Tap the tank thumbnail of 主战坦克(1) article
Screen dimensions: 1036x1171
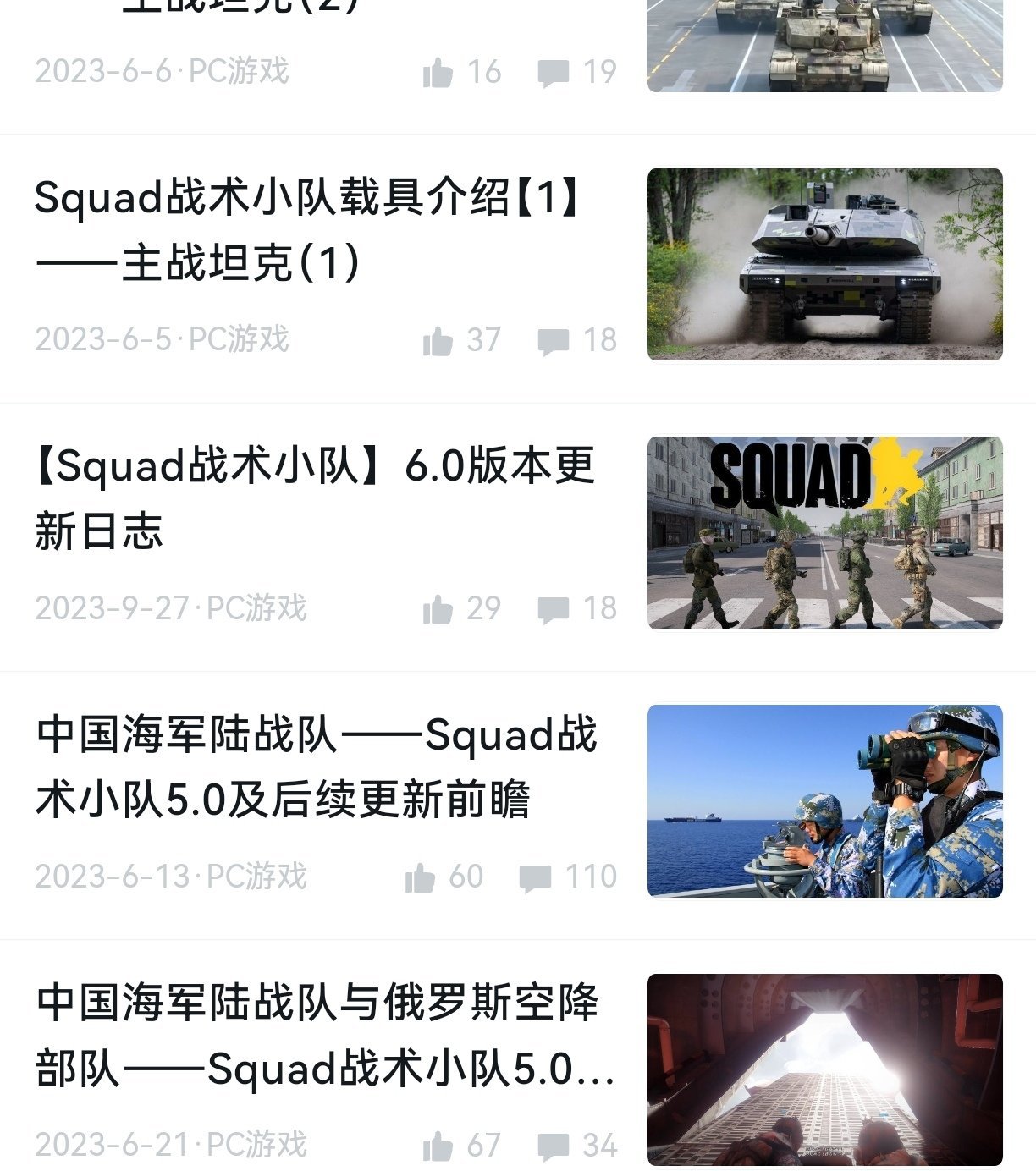824,264
